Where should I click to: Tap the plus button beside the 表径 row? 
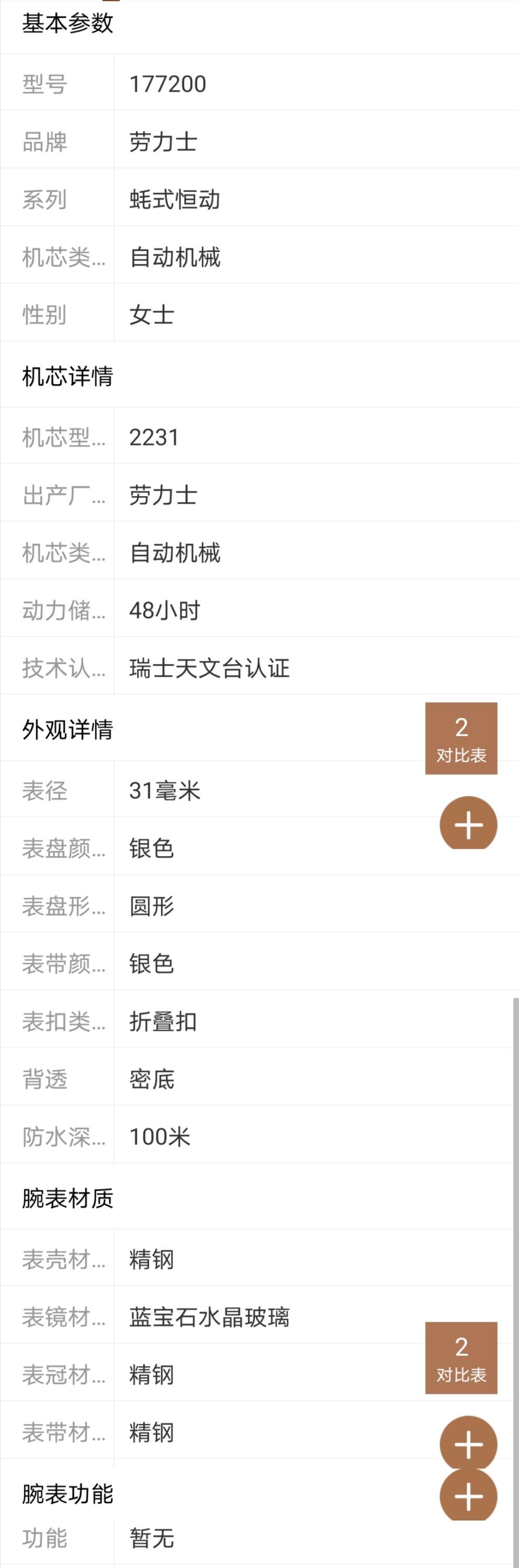pos(468,825)
